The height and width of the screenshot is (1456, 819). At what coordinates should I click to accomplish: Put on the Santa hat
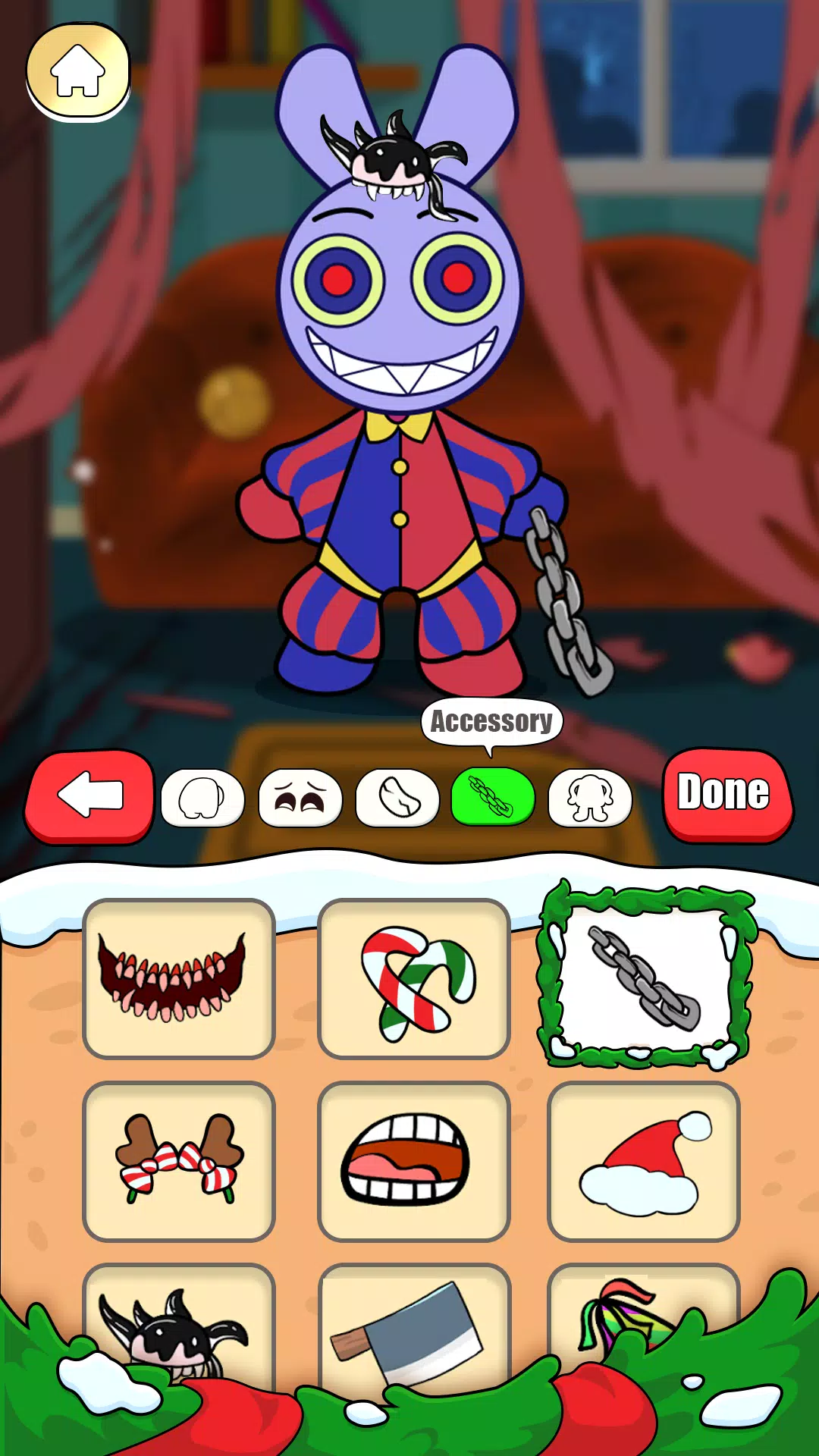pyautogui.click(x=643, y=1160)
